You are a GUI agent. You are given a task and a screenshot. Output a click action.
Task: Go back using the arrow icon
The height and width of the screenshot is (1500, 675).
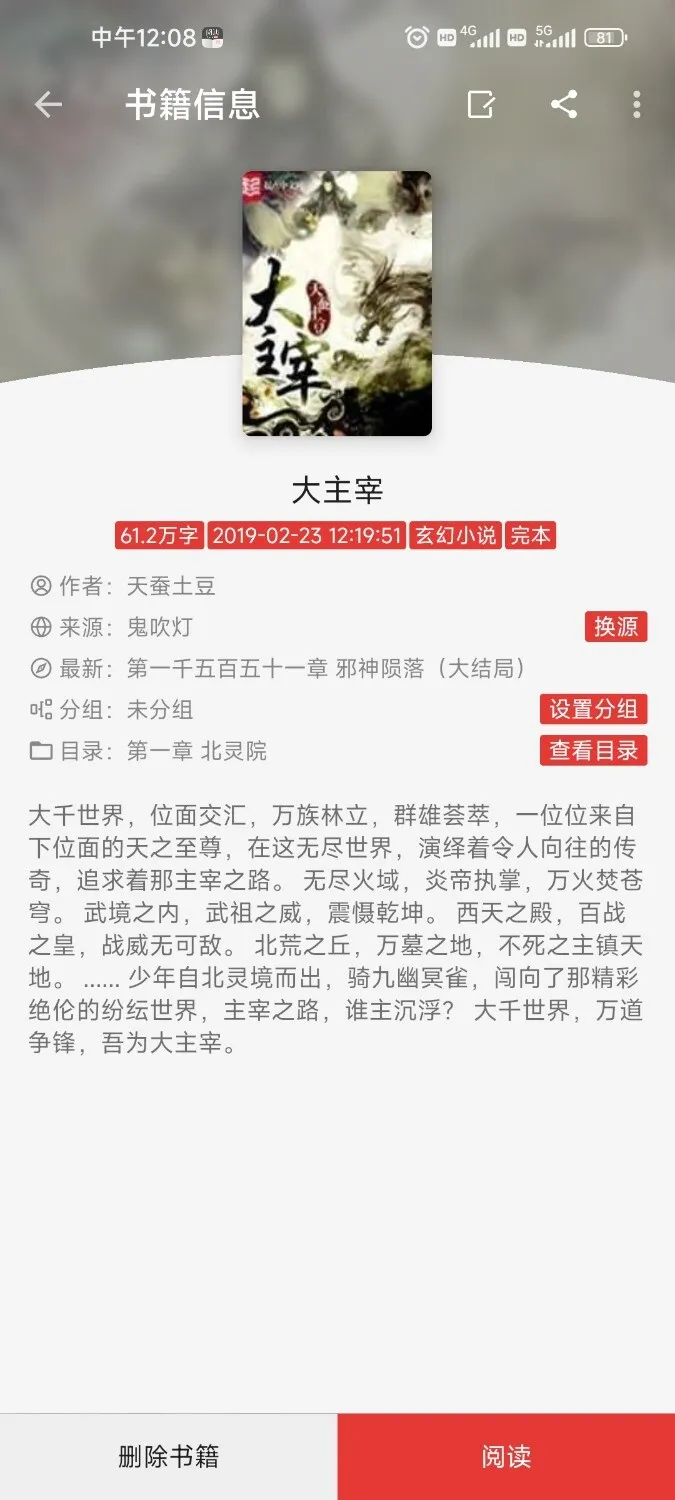[x=48, y=104]
